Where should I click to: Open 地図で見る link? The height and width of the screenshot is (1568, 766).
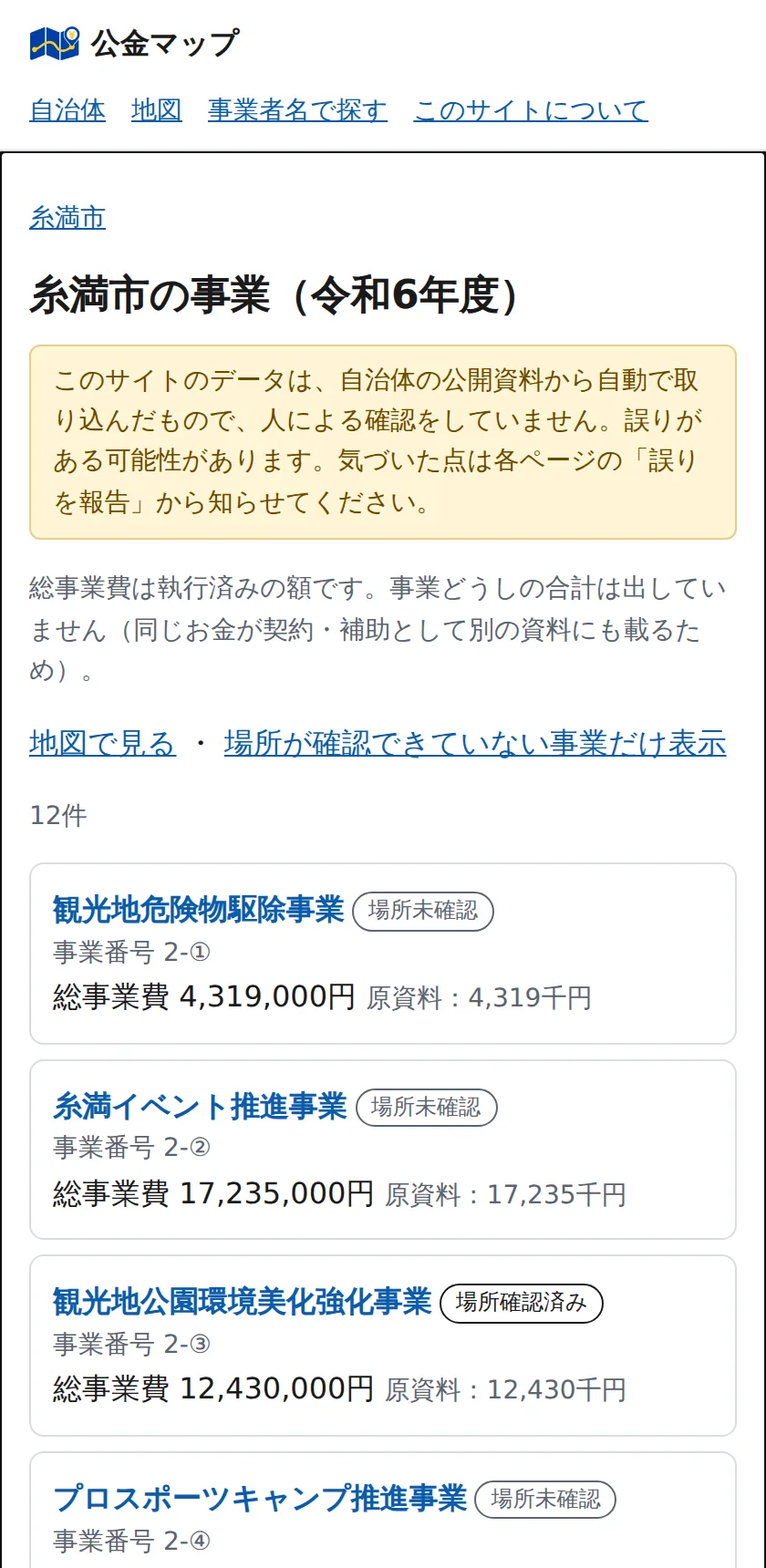(102, 743)
